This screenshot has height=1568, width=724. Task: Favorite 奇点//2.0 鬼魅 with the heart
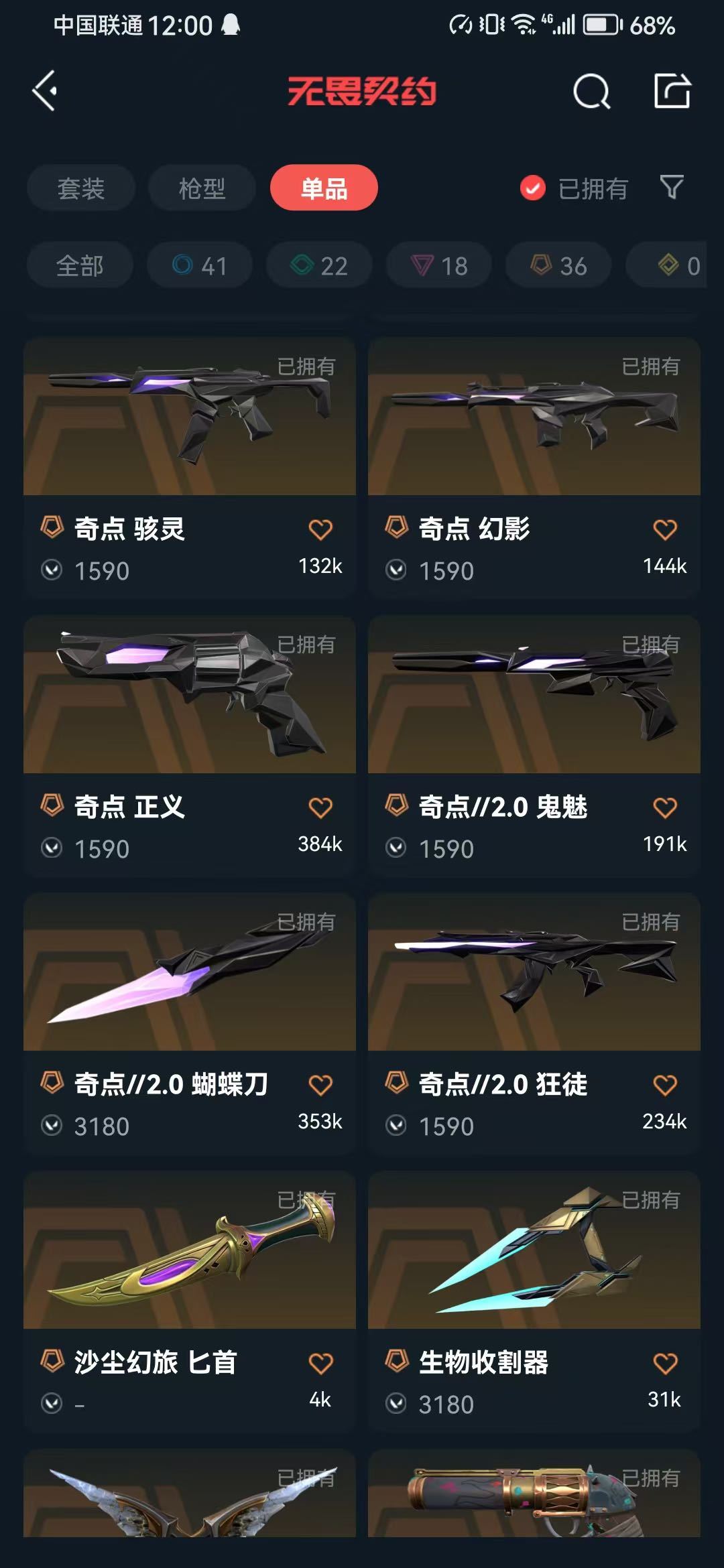[665, 807]
